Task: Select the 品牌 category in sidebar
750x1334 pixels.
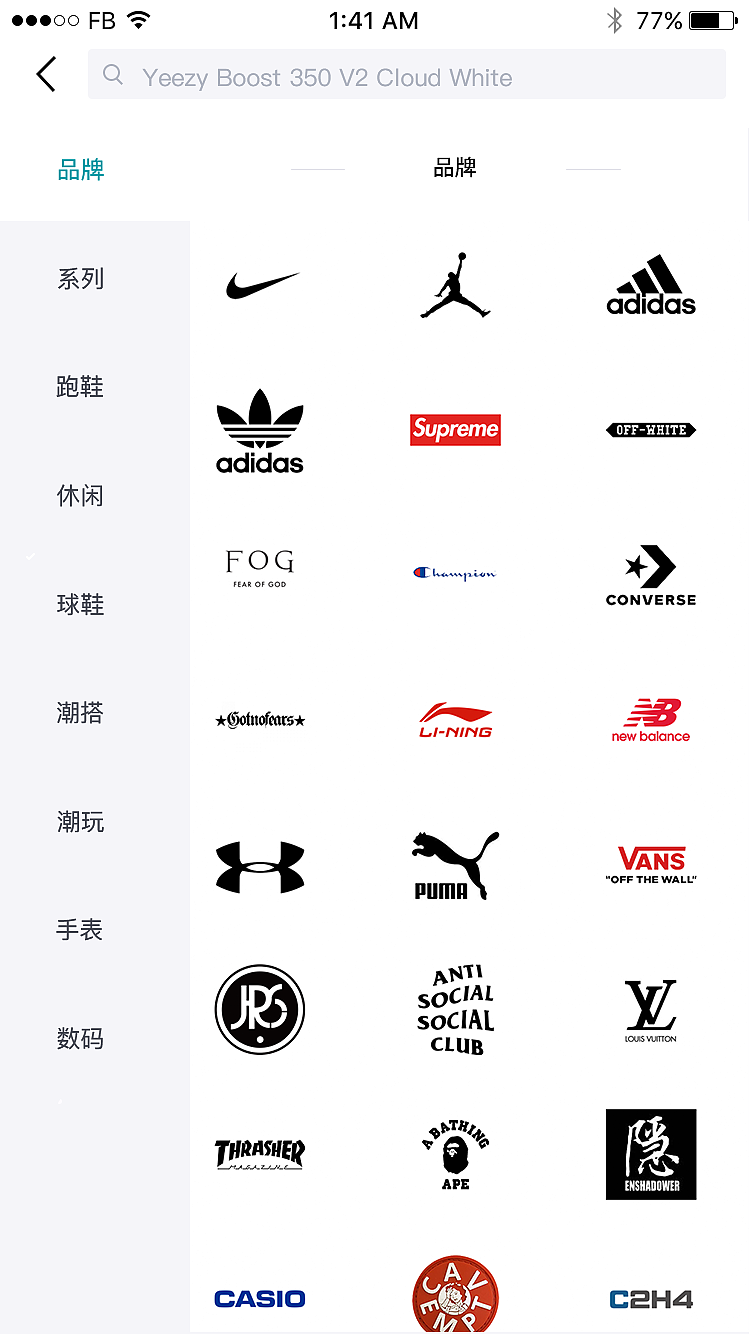Action: click(81, 170)
